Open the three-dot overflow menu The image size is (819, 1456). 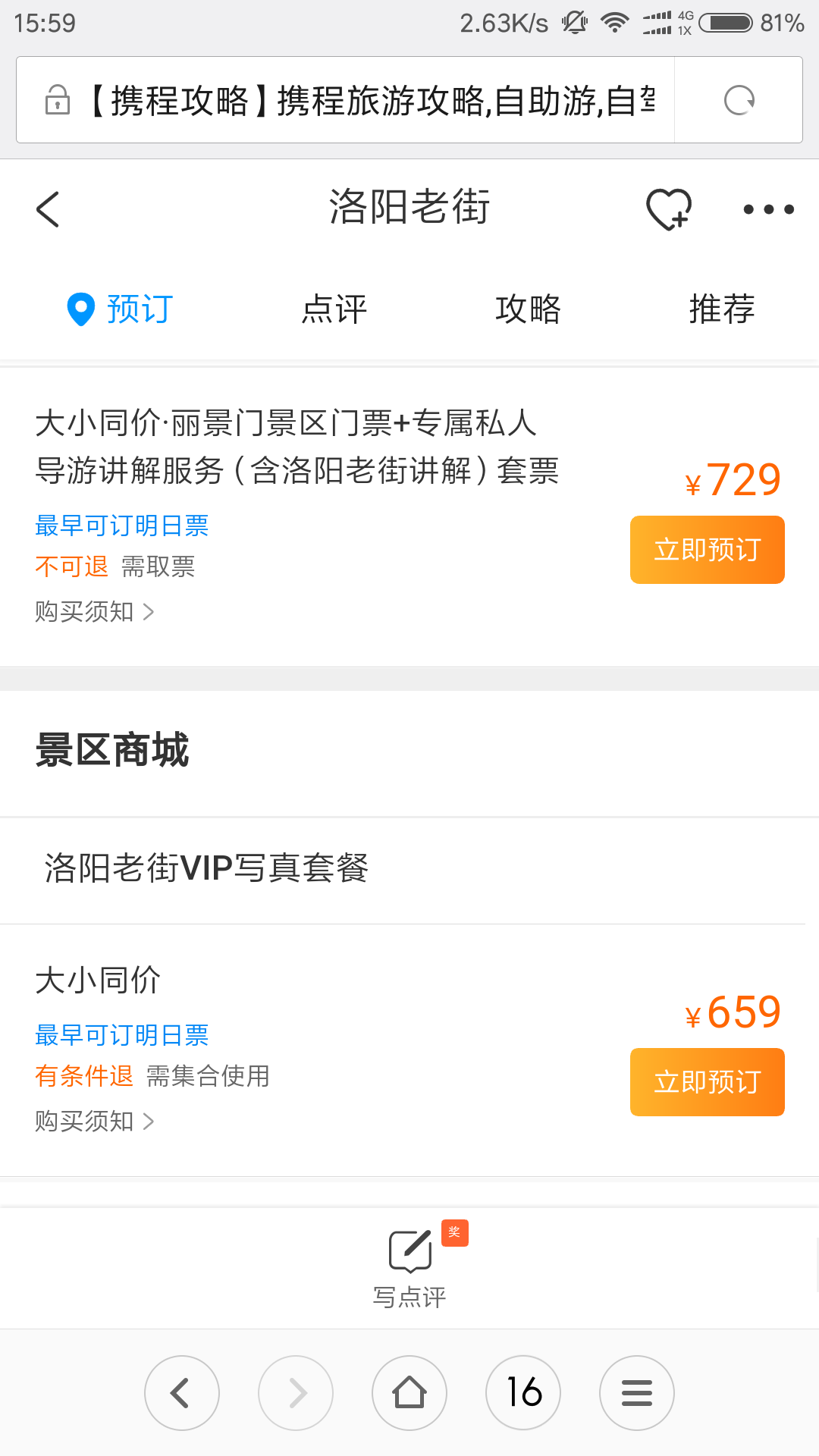768,209
